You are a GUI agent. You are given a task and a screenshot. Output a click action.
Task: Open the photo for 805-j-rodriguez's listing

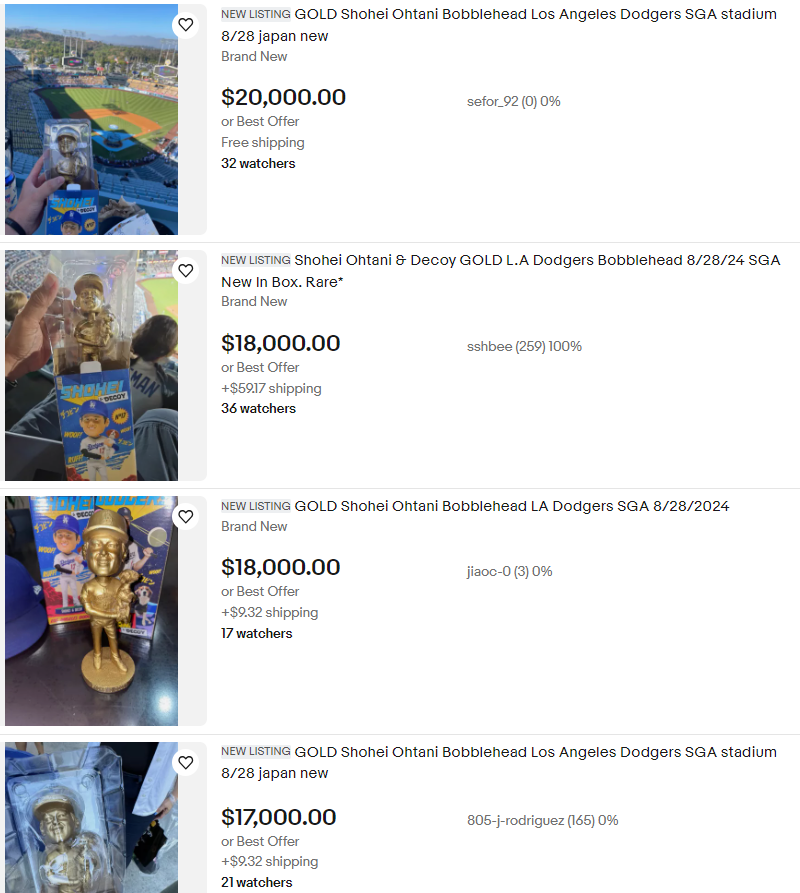point(91,817)
